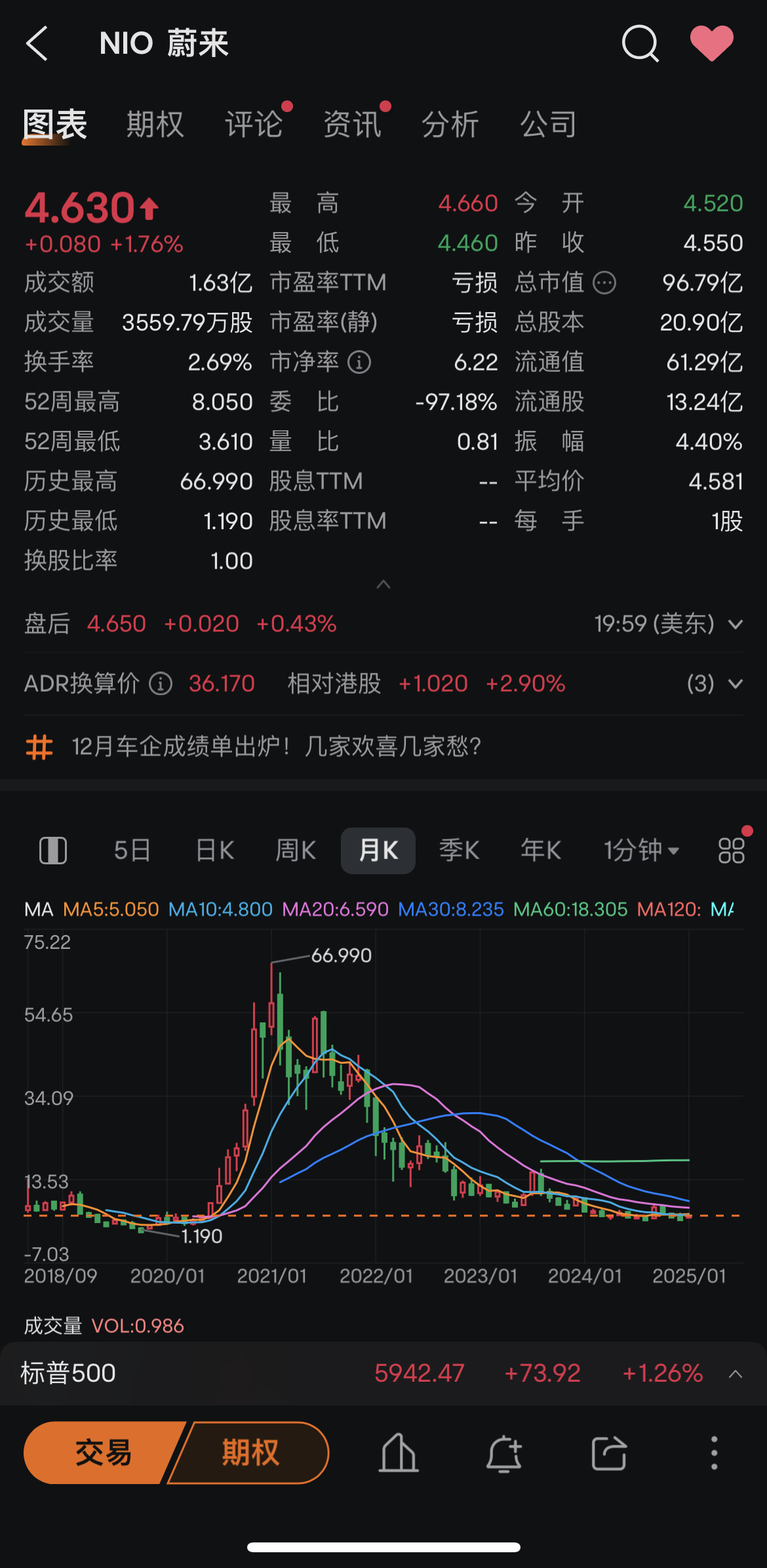
Task: Open the 12月车企成绩单出炉 topic
Action: click(275, 746)
